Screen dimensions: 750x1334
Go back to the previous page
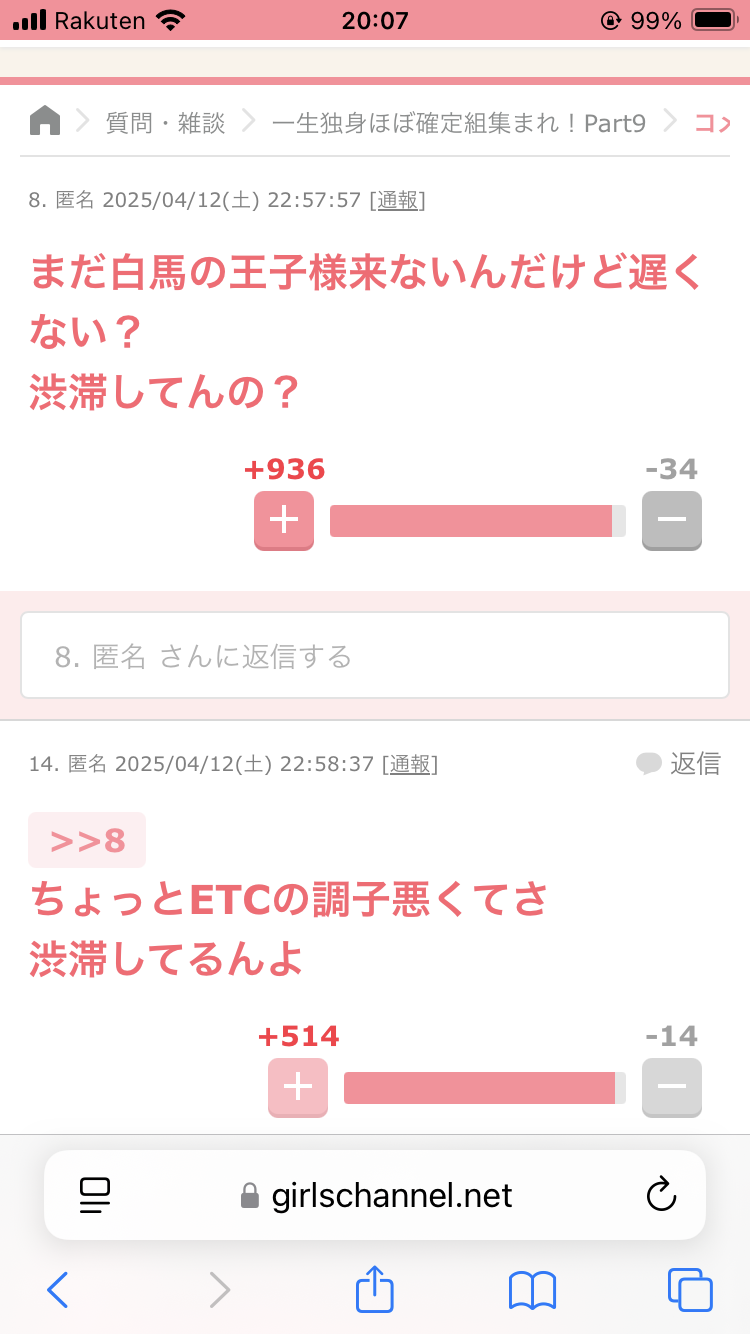click(x=58, y=1290)
